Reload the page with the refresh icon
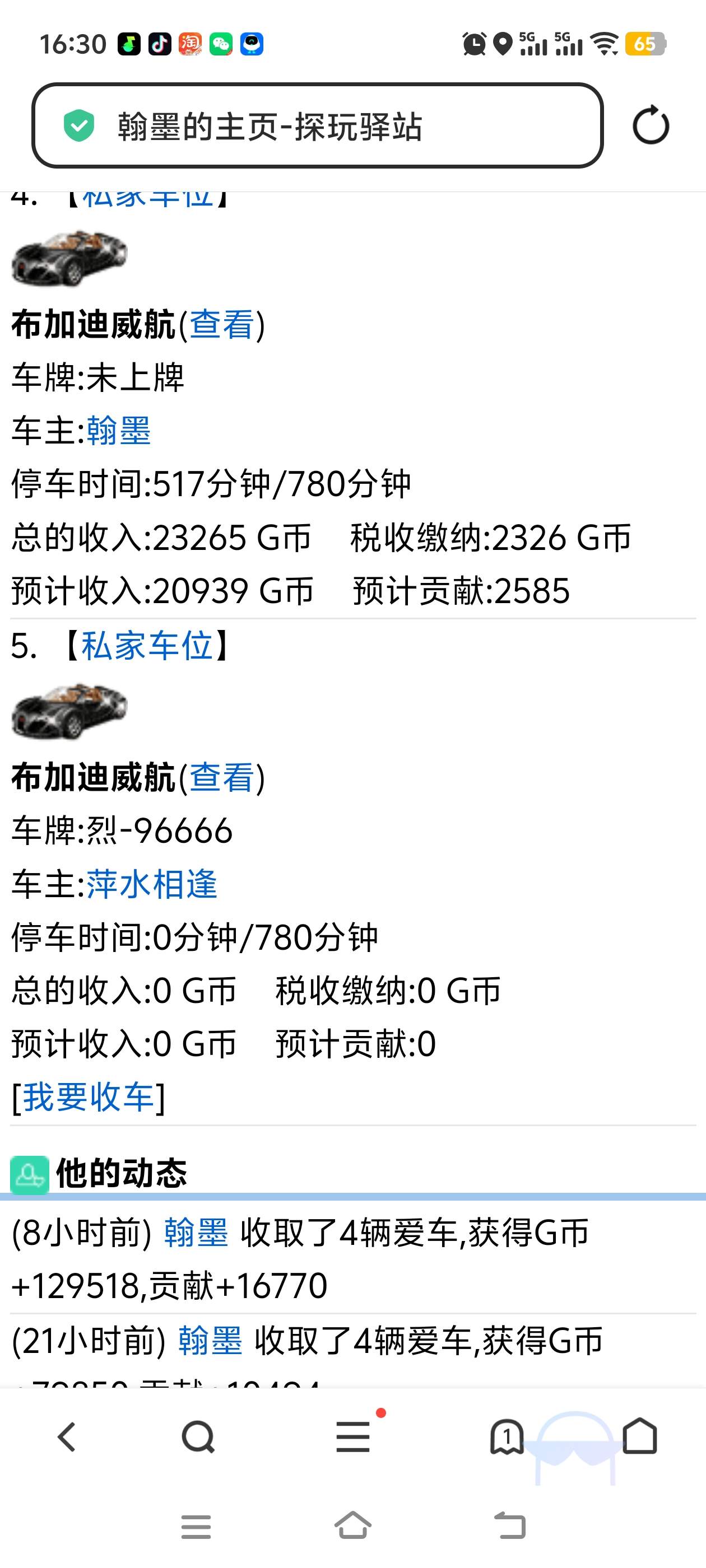This screenshot has width=706, height=1568. 651,125
